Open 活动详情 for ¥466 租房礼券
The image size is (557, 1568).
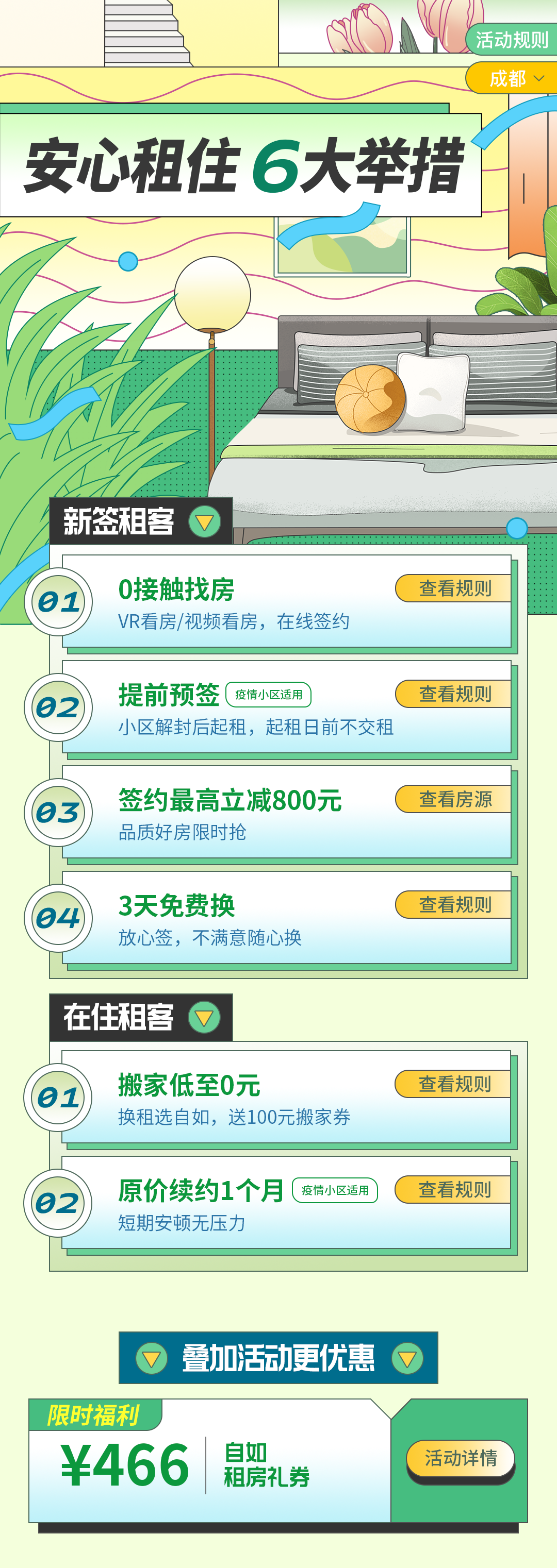point(461,1458)
